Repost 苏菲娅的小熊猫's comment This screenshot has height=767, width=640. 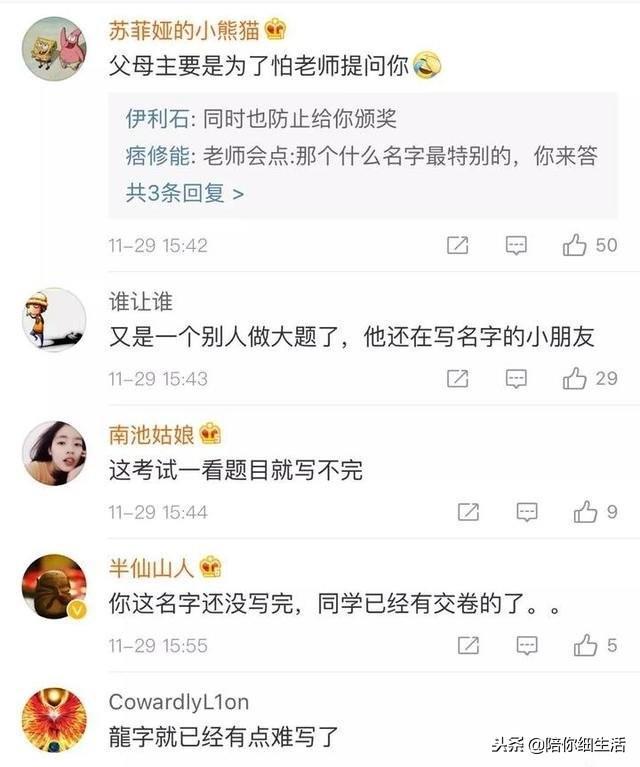coord(457,245)
